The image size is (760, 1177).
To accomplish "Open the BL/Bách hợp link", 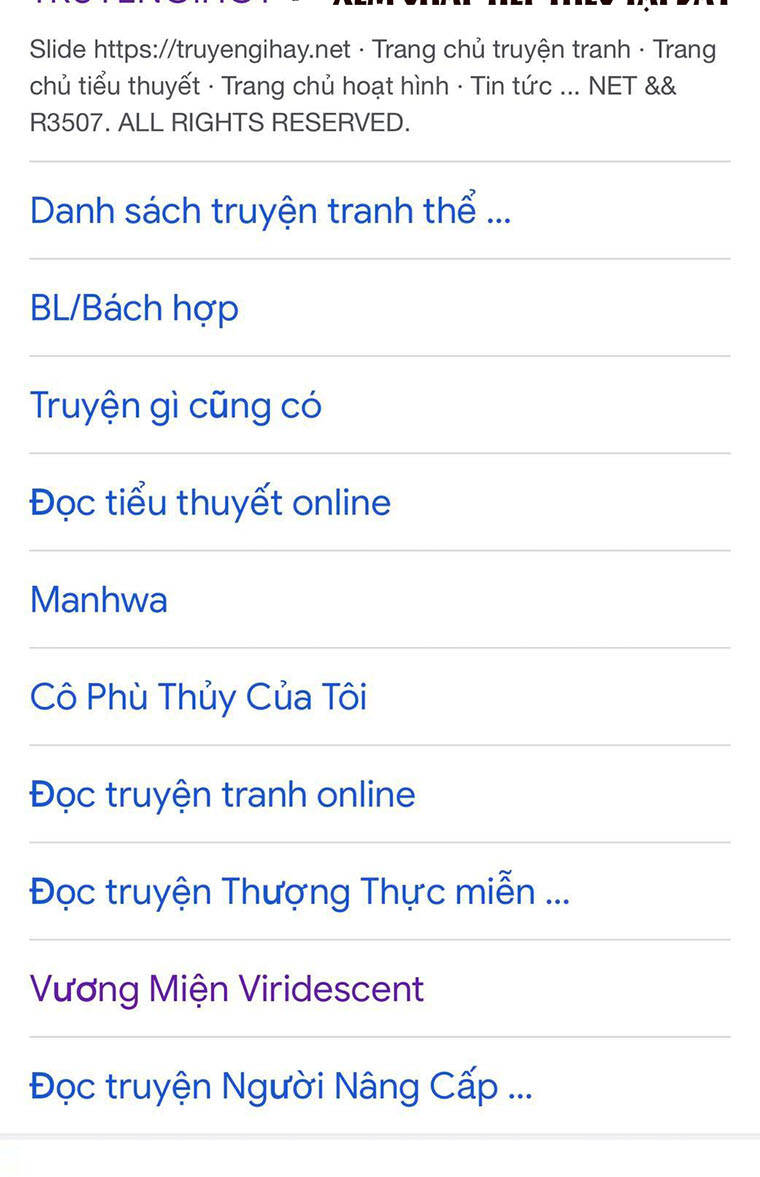I will click(133, 308).
